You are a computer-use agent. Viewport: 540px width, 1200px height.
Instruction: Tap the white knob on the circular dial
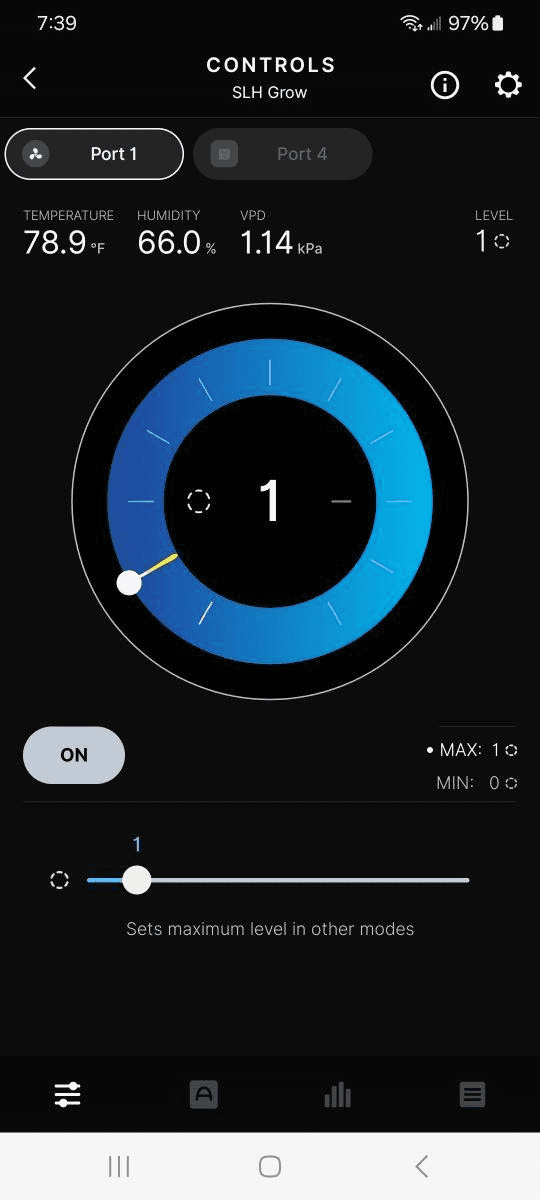129,583
